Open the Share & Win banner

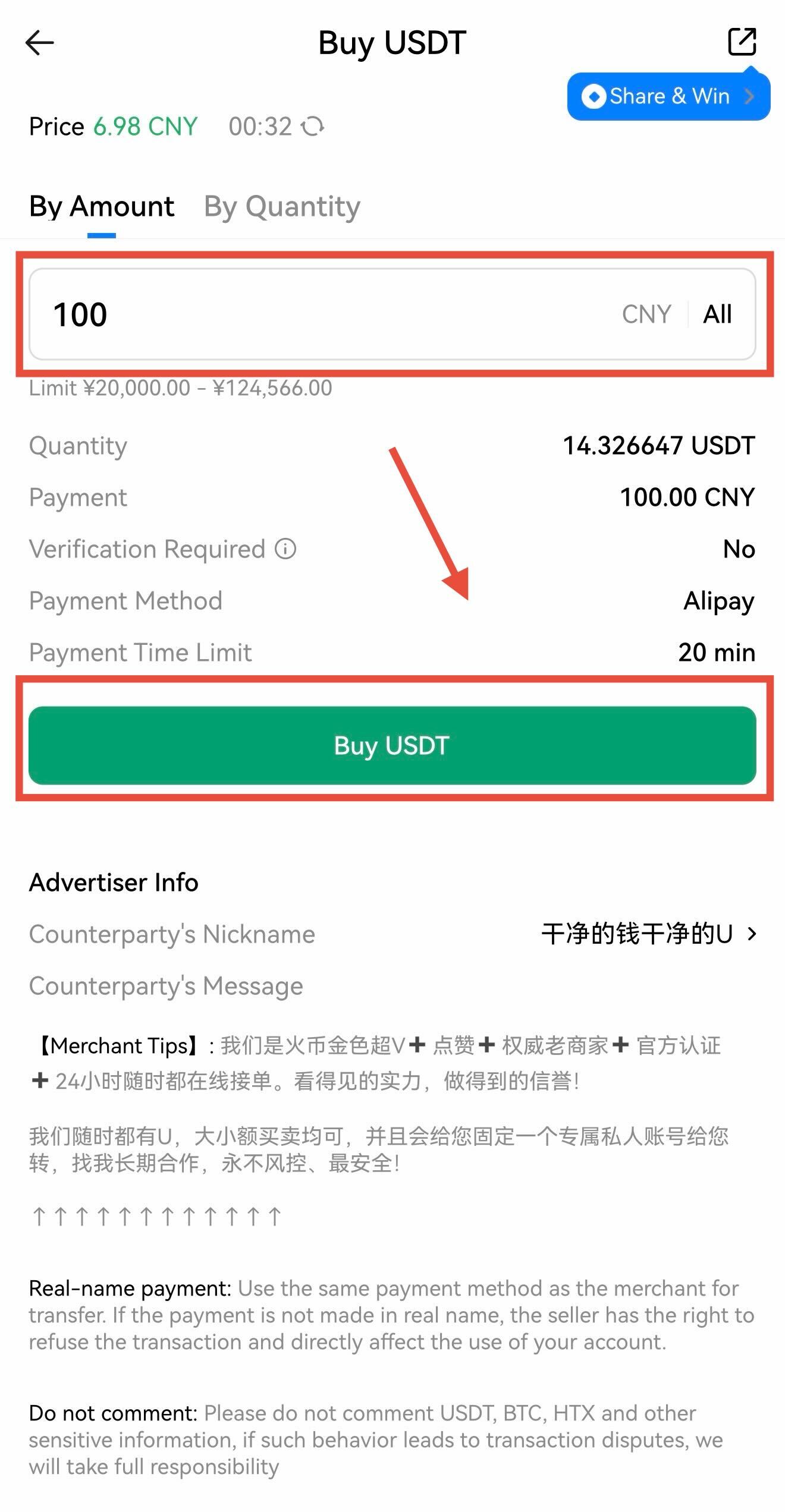668,96
